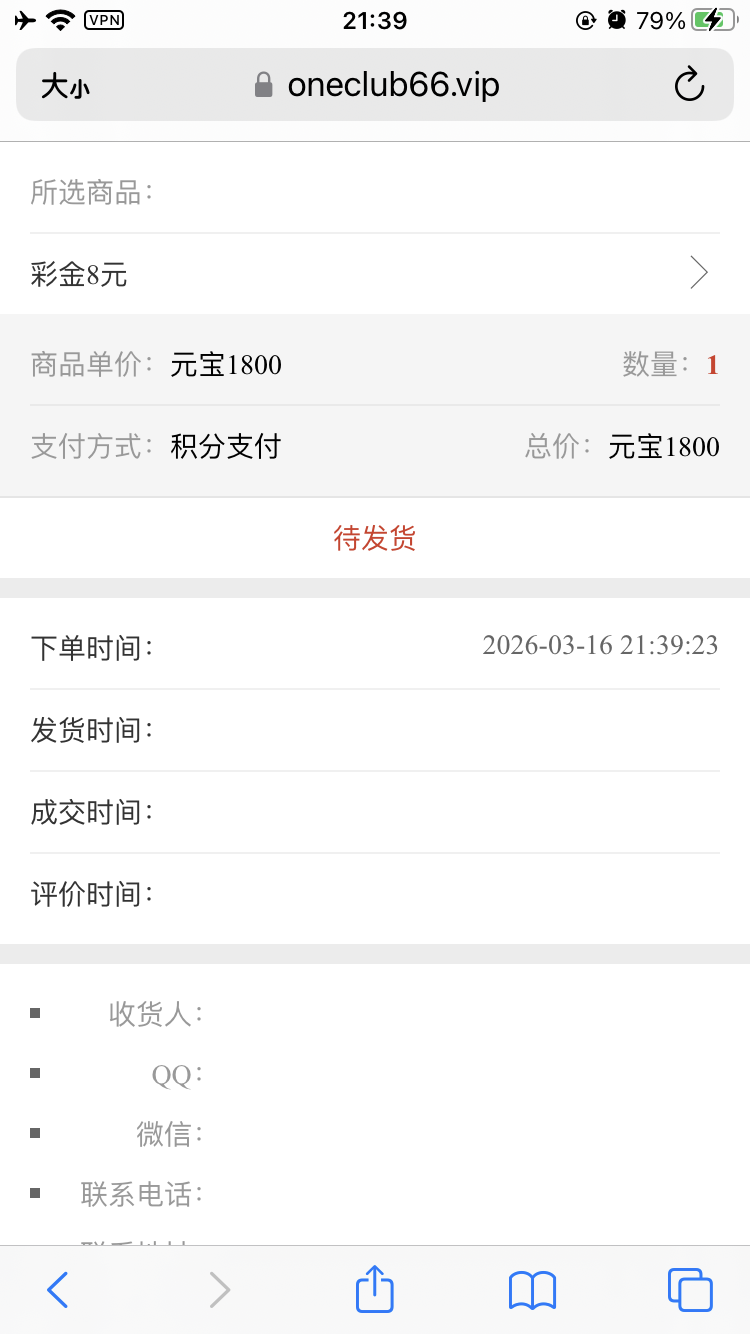This screenshot has width=750, height=1334.
Task: Tap the bullet marker beside 收货人
Action: tap(35, 1013)
